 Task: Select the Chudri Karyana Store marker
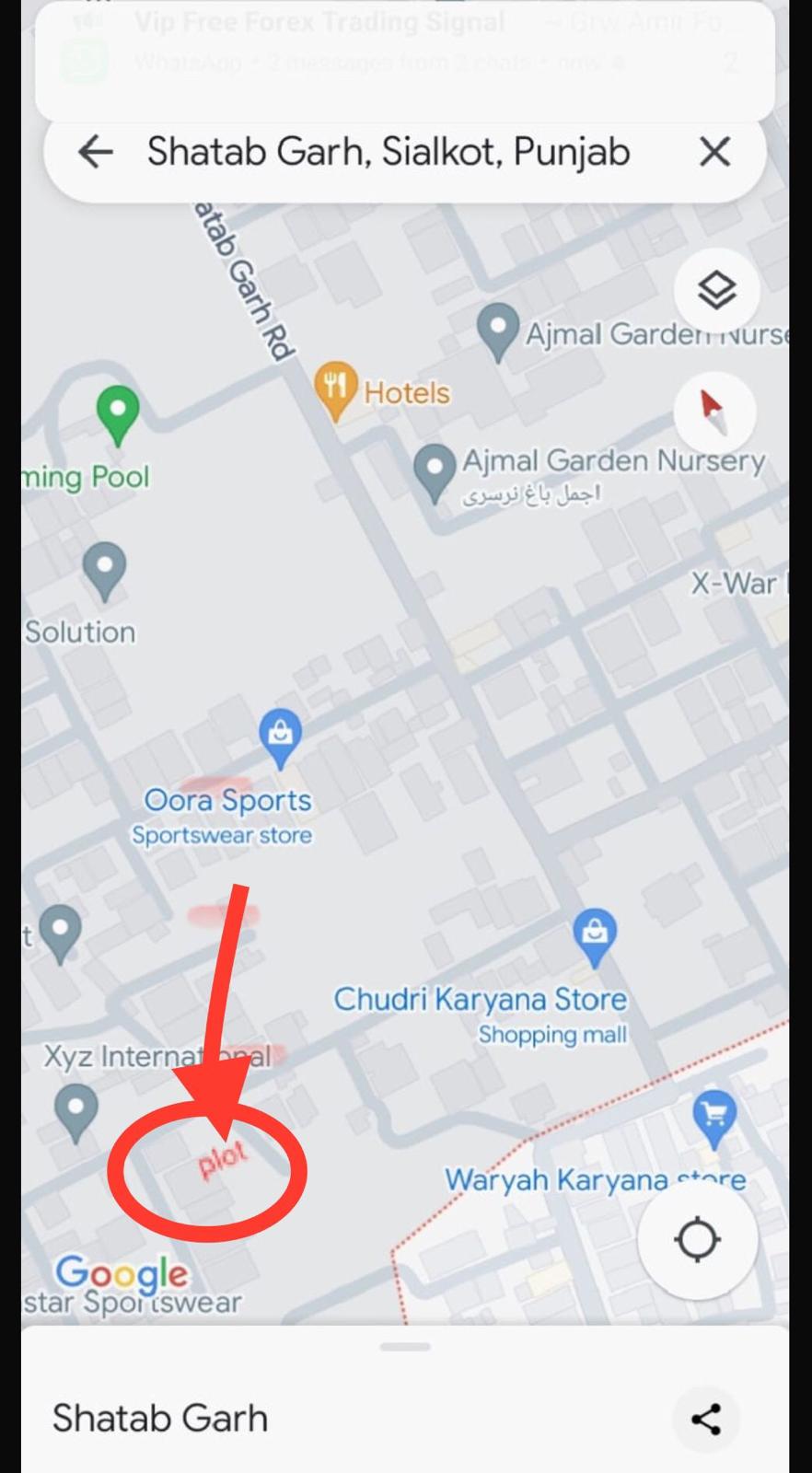595,934
